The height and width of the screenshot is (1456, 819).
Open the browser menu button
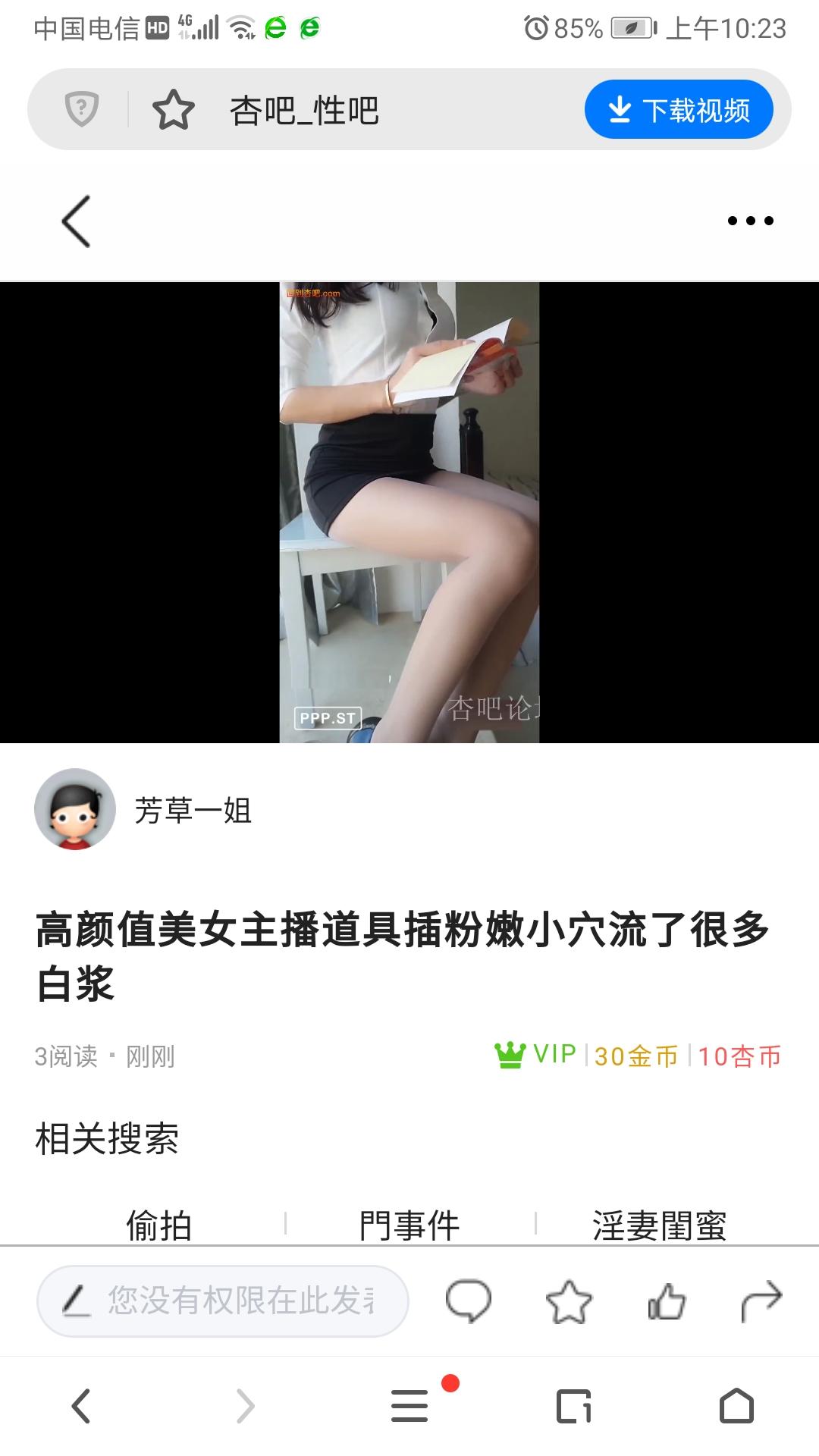point(409,1406)
